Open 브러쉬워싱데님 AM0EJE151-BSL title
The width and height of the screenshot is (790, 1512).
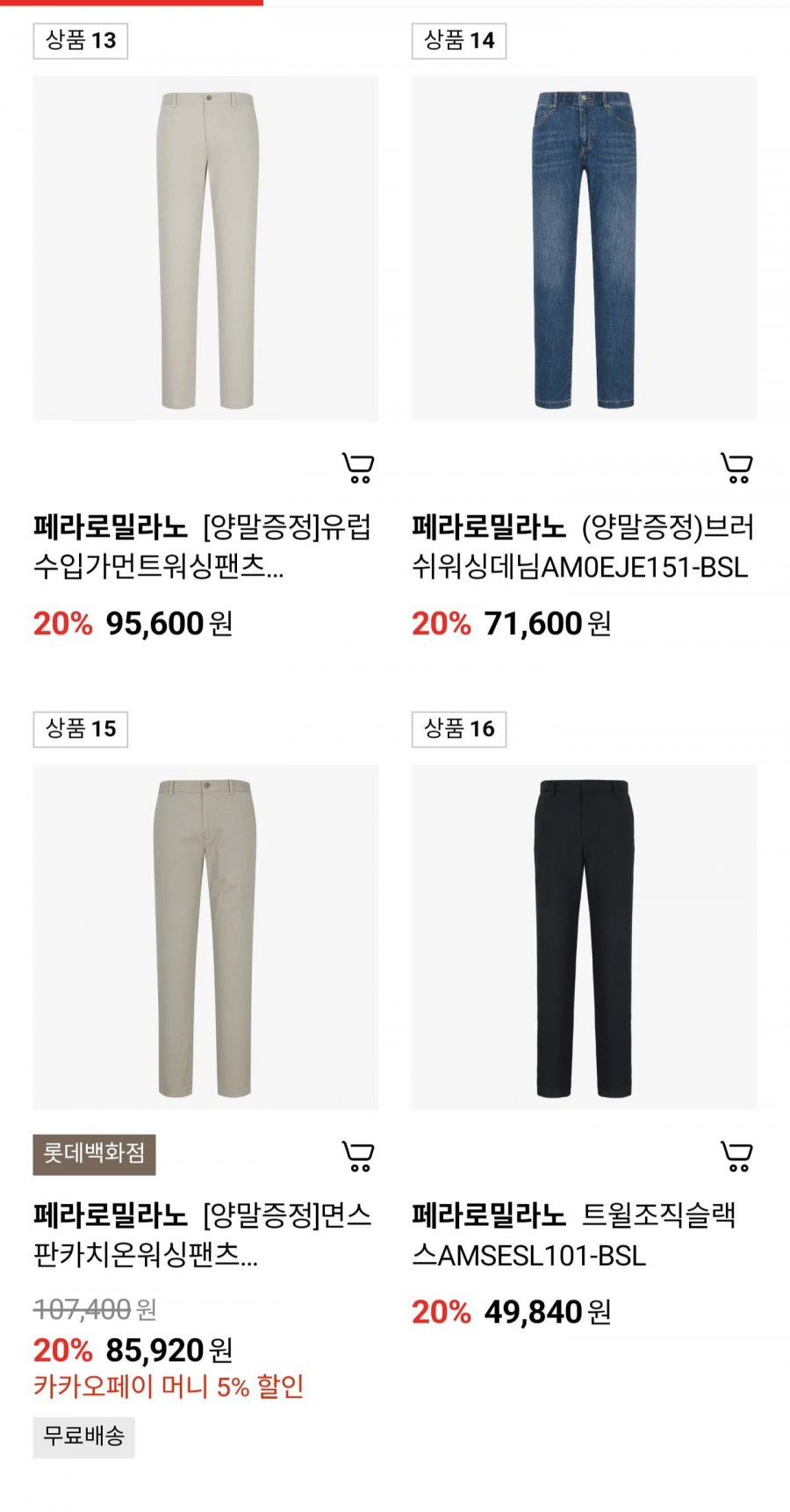click(582, 547)
